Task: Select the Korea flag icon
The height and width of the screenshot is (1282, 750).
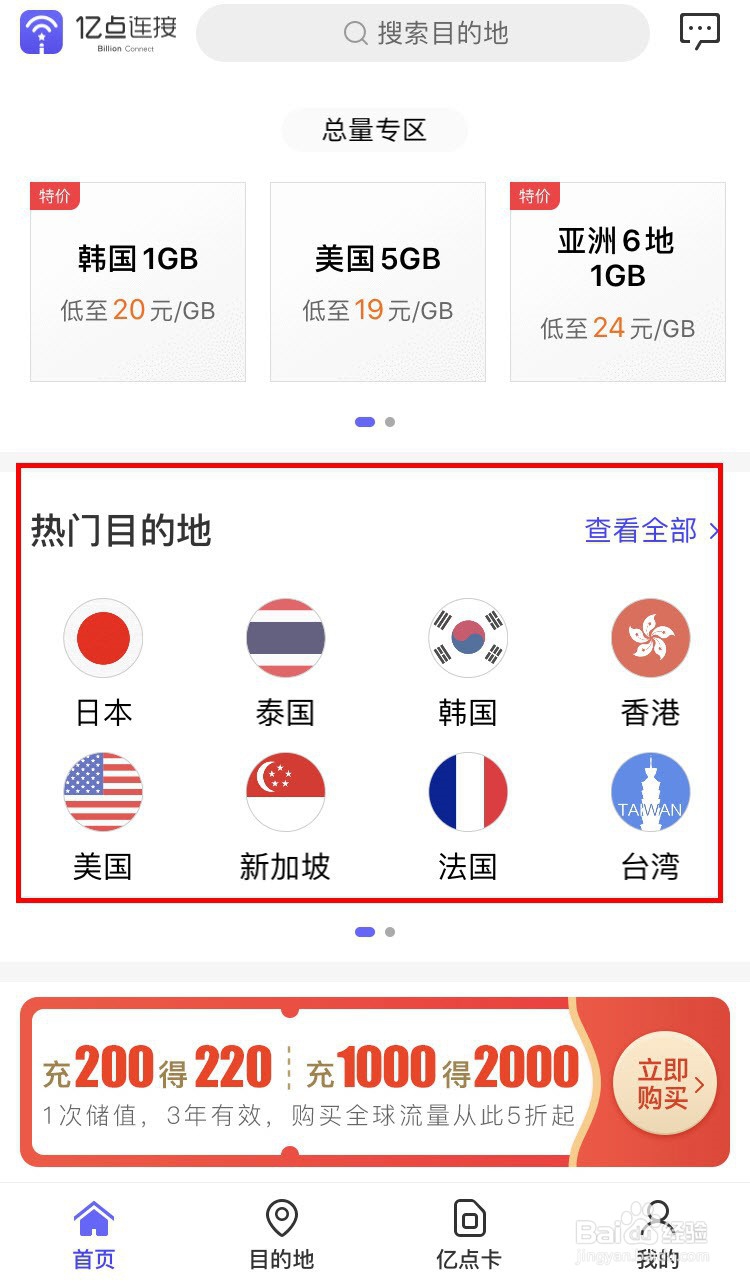Action: point(467,638)
